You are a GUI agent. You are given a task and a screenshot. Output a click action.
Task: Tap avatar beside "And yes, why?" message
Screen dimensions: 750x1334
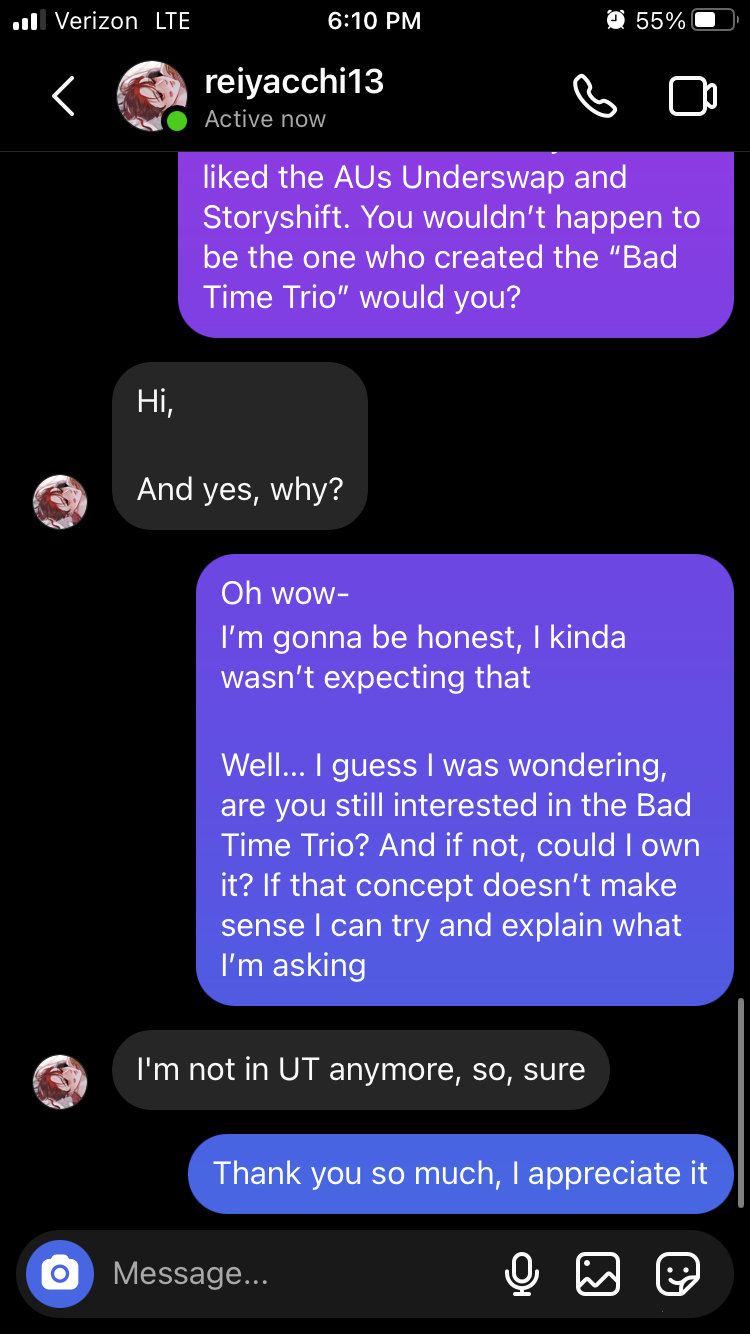(60, 502)
